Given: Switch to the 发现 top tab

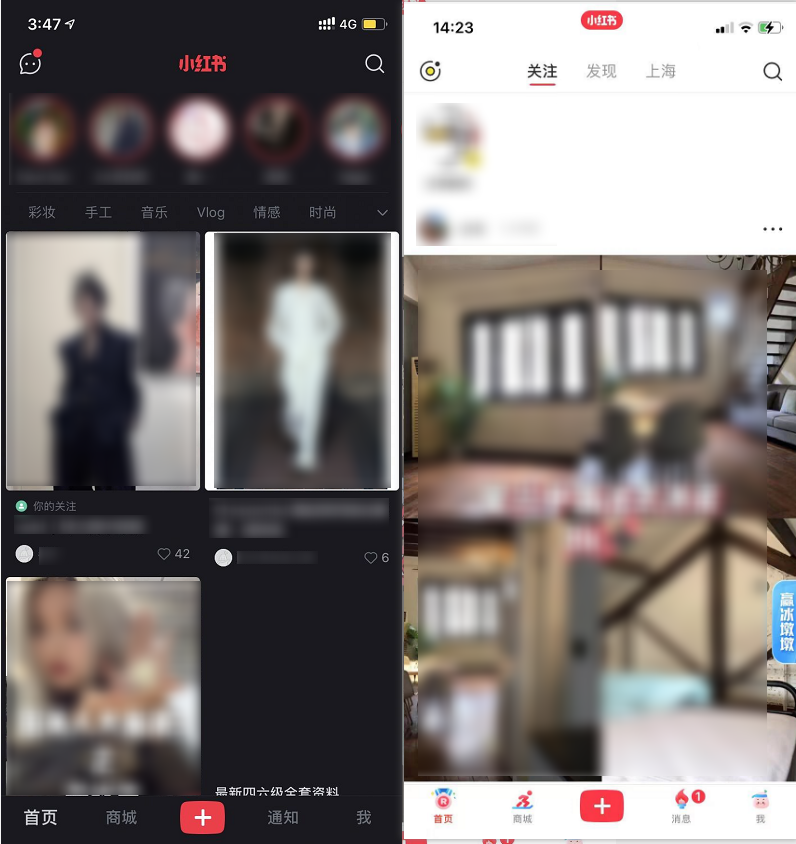Looking at the screenshot, I should pos(601,71).
